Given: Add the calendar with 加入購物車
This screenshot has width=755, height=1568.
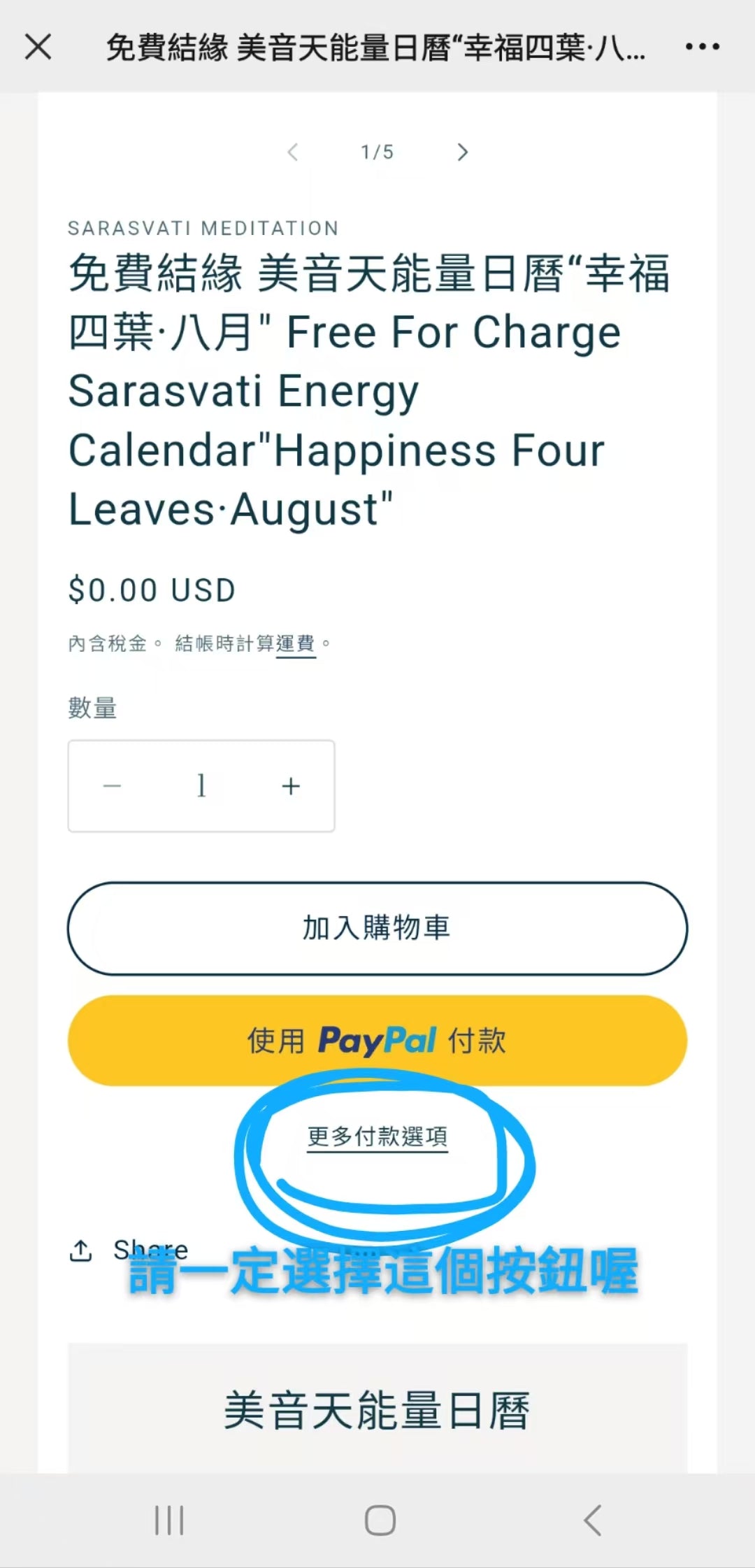Looking at the screenshot, I should [377, 928].
